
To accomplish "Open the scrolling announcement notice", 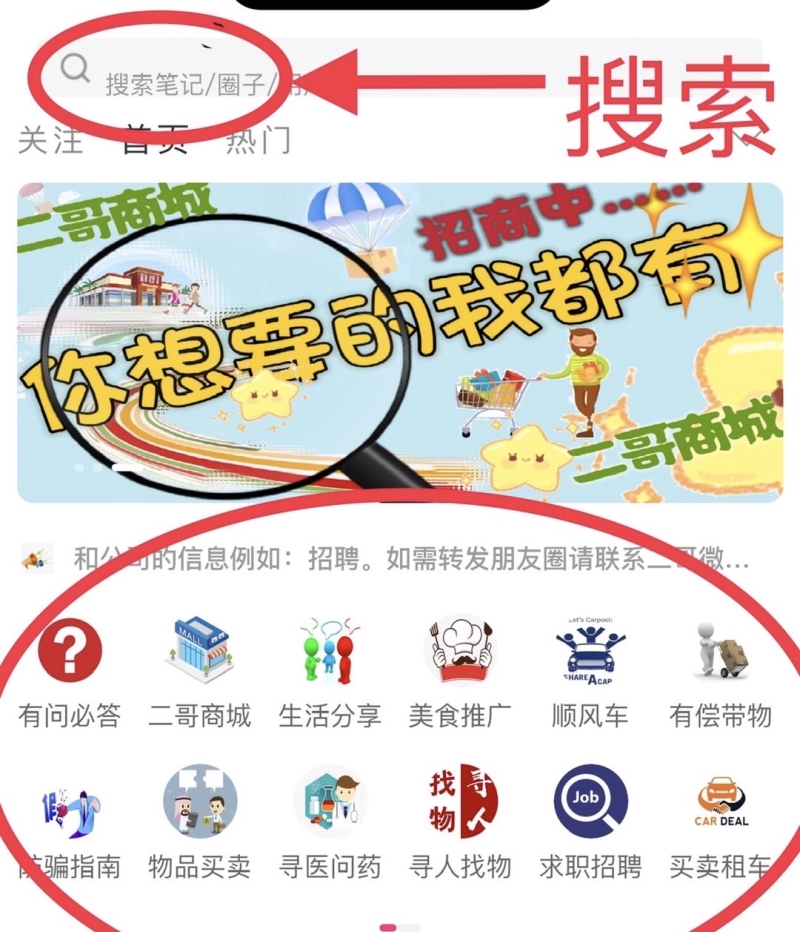I will [x=410, y=559].
